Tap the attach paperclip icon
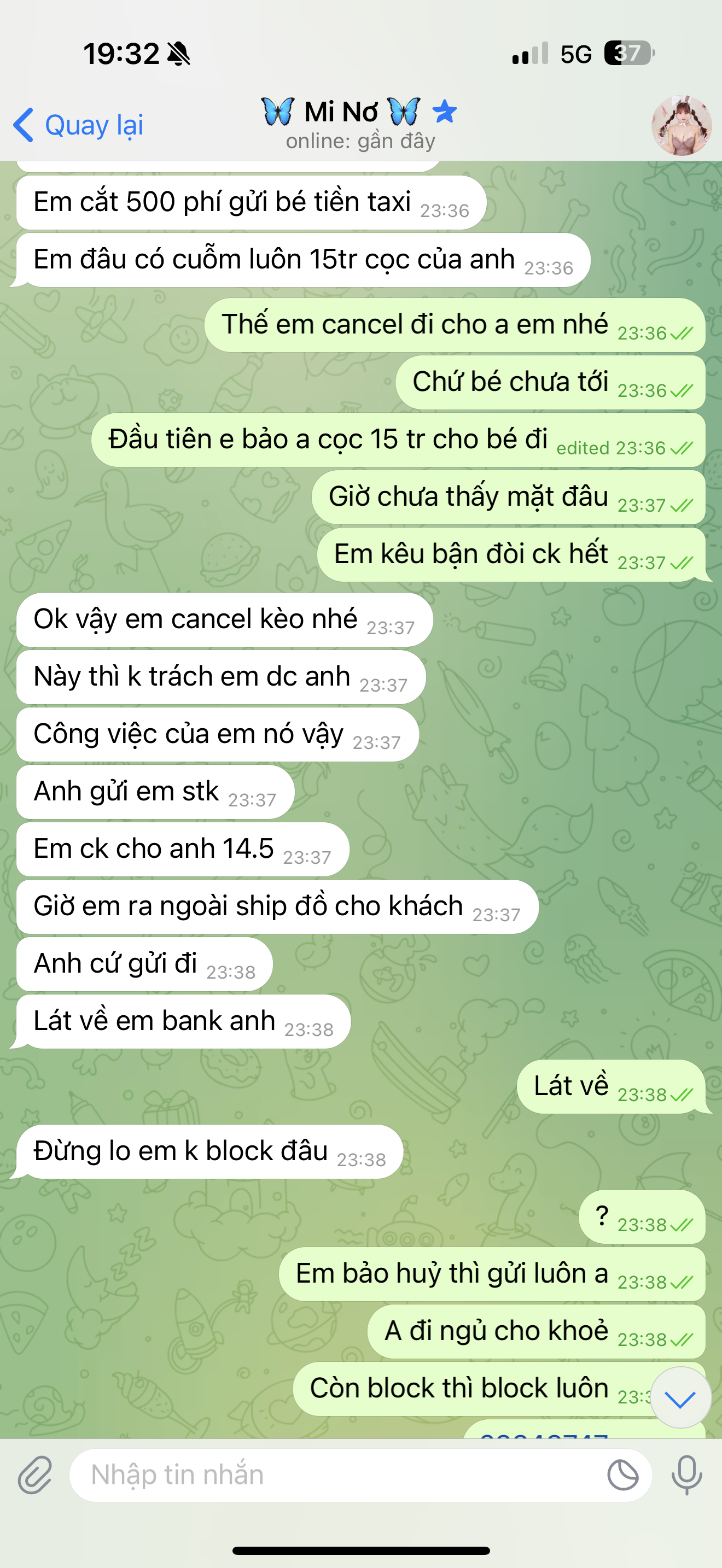Viewport: 722px width, 1568px height. click(34, 1476)
